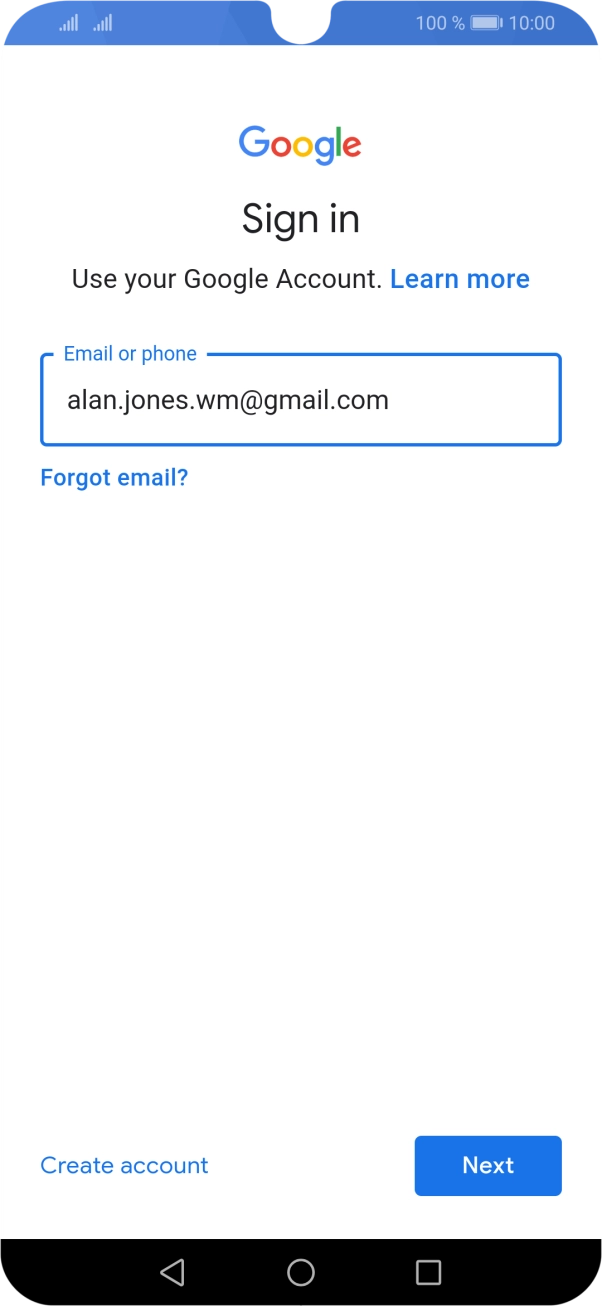Open recent apps with the square button
The width and height of the screenshot is (602, 1306).
point(428,1271)
